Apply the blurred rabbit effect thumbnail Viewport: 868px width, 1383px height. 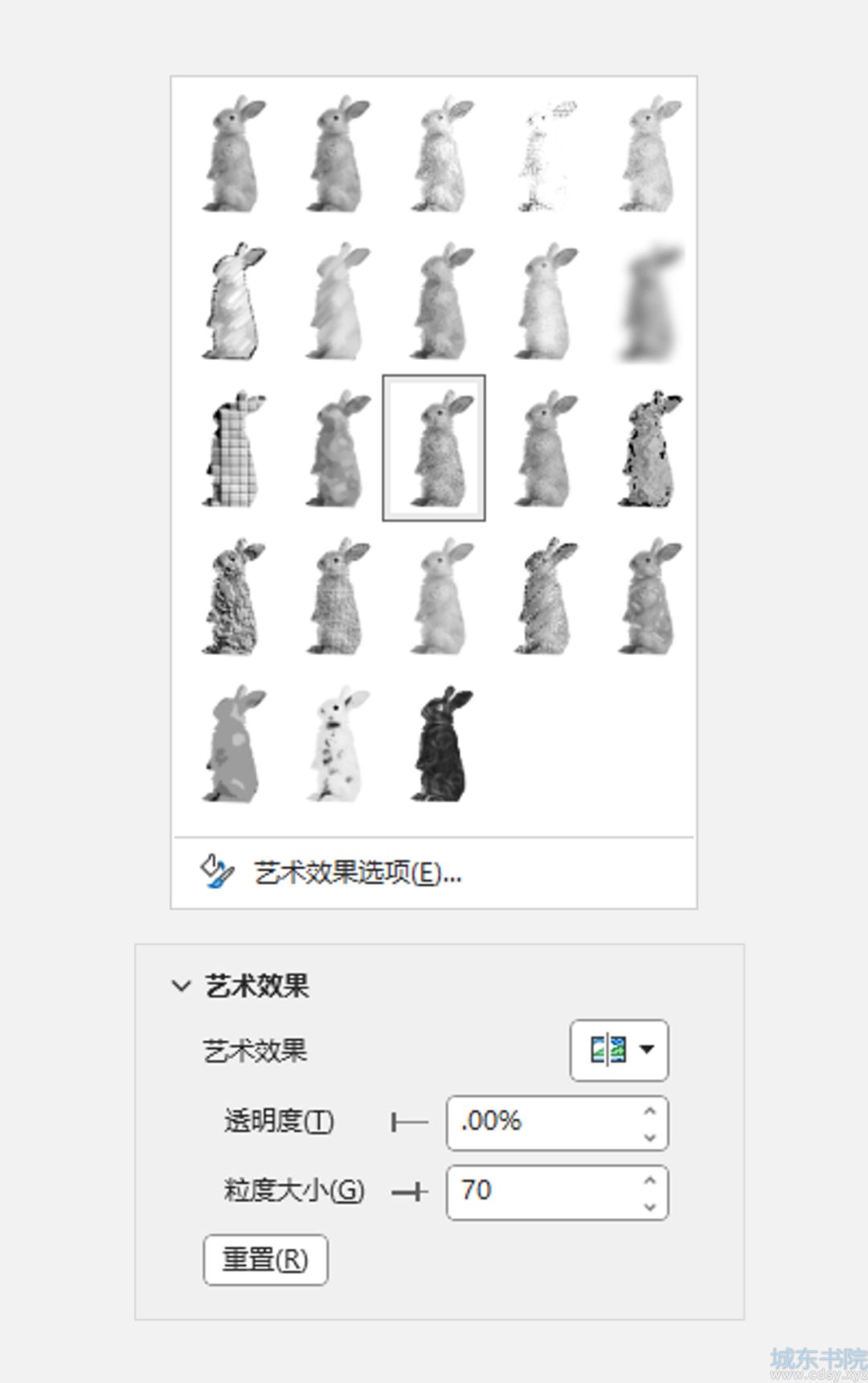[649, 302]
